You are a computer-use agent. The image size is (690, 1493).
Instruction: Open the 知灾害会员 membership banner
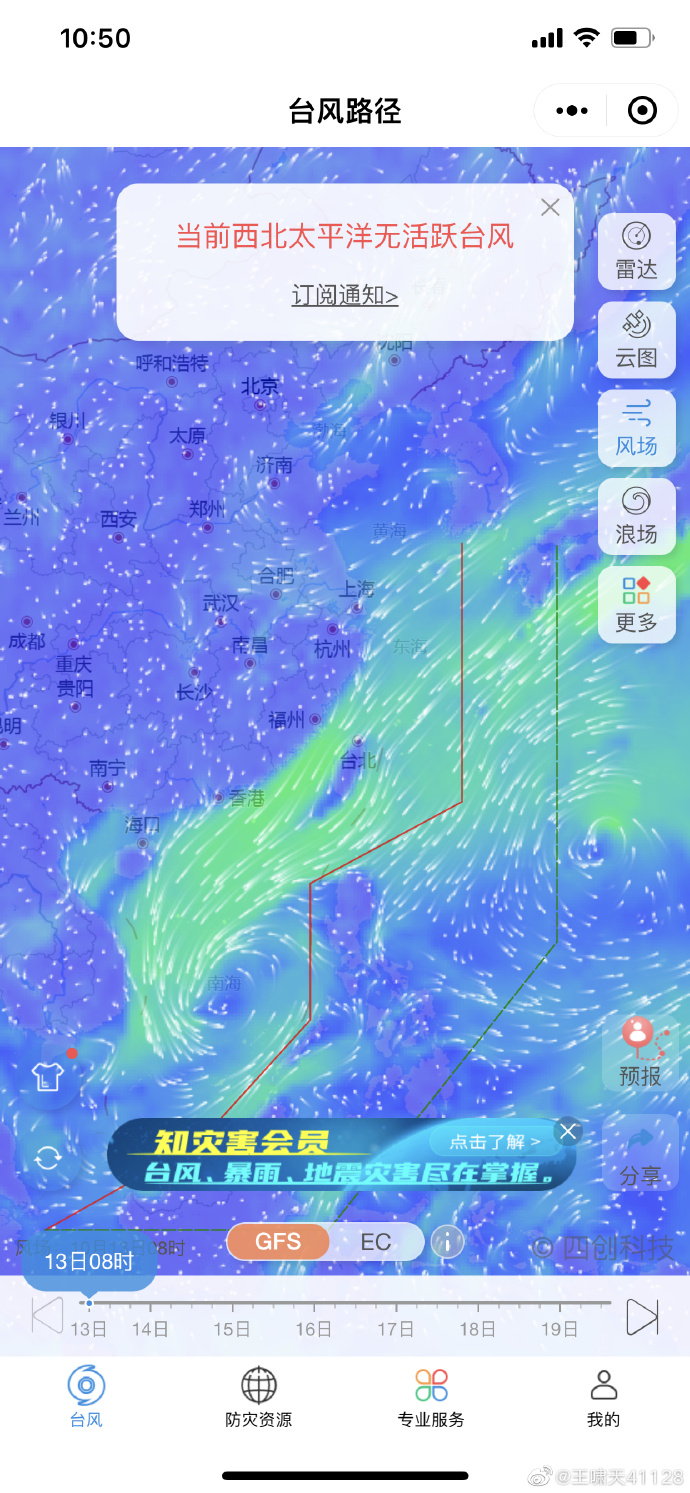pyautogui.click(x=340, y=1155)
